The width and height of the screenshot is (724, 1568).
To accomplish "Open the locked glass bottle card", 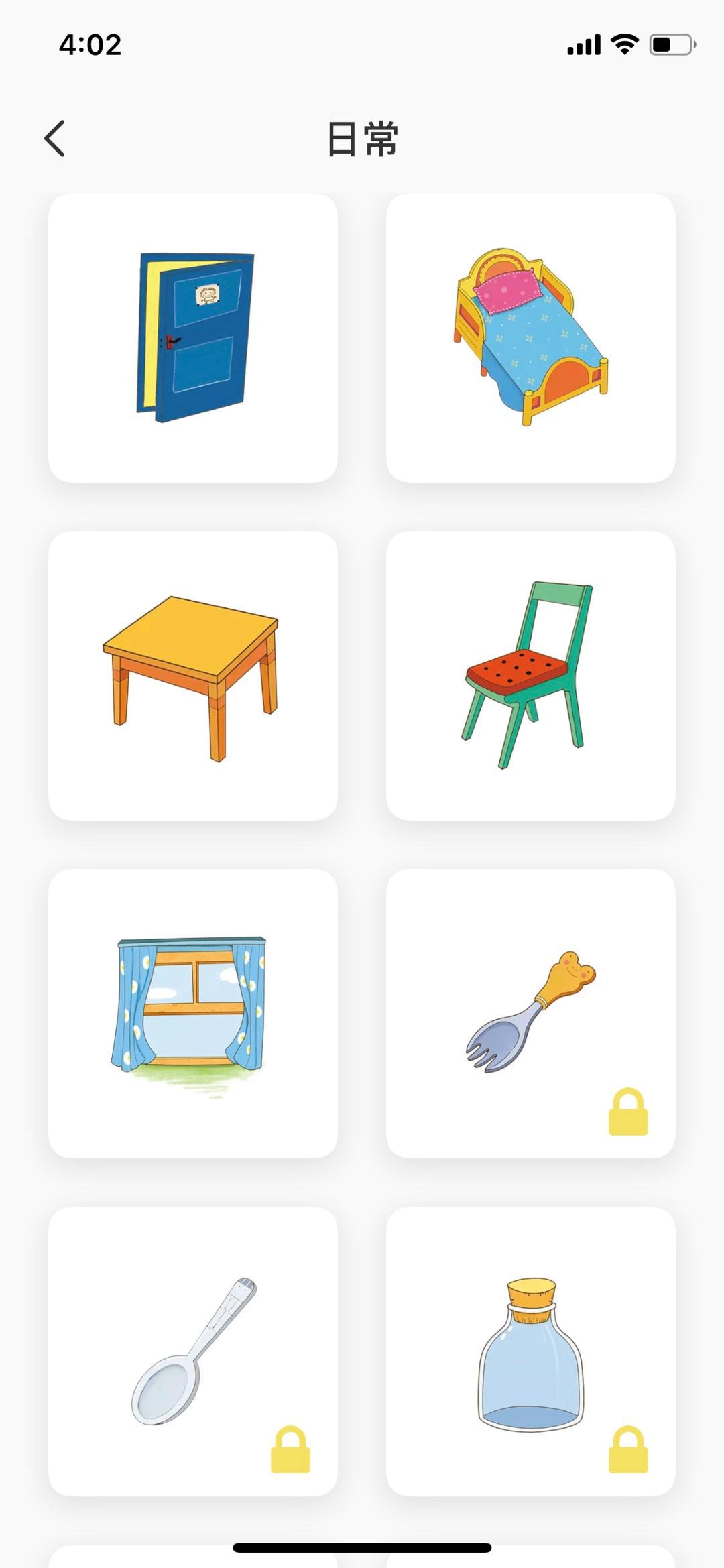I will pyautogui.click(x=531, y=1351).
